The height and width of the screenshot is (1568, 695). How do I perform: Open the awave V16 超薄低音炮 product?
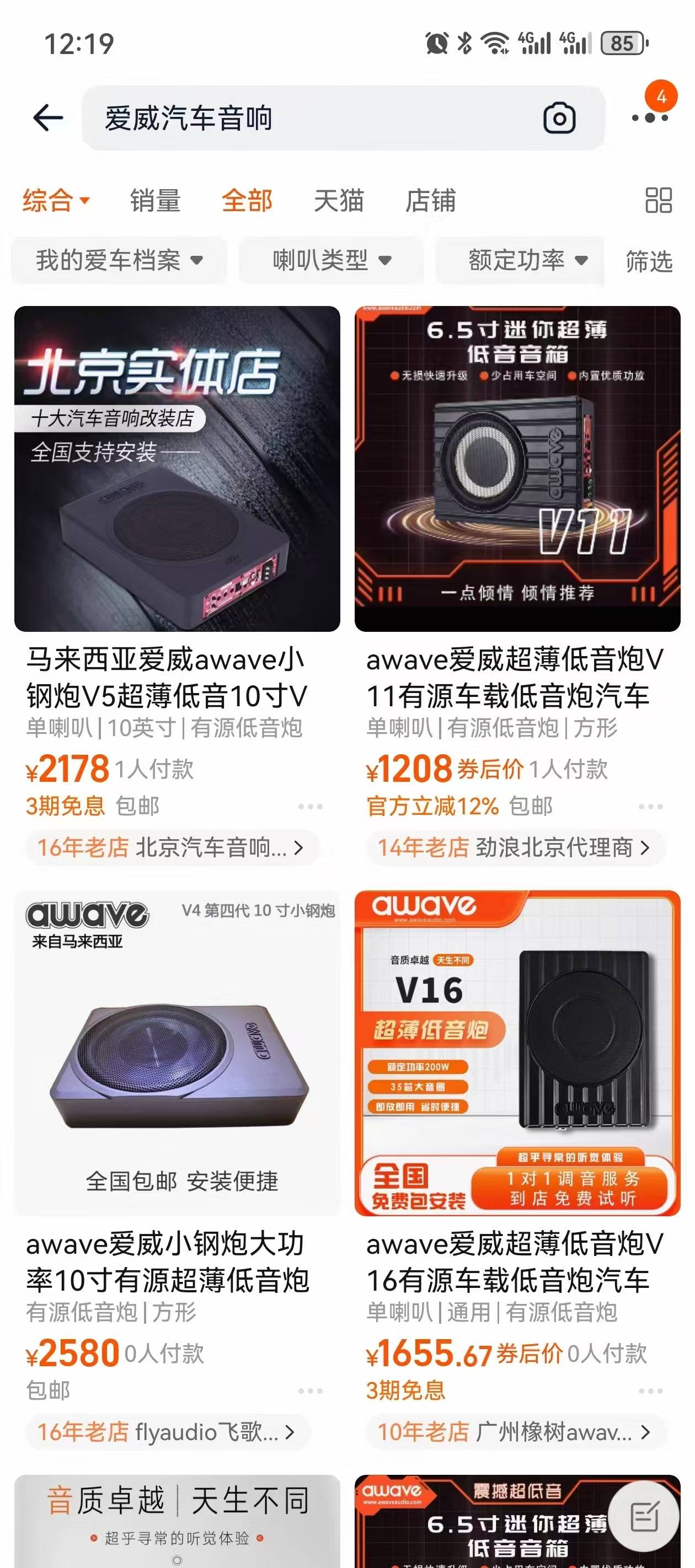pos(517,1053)
